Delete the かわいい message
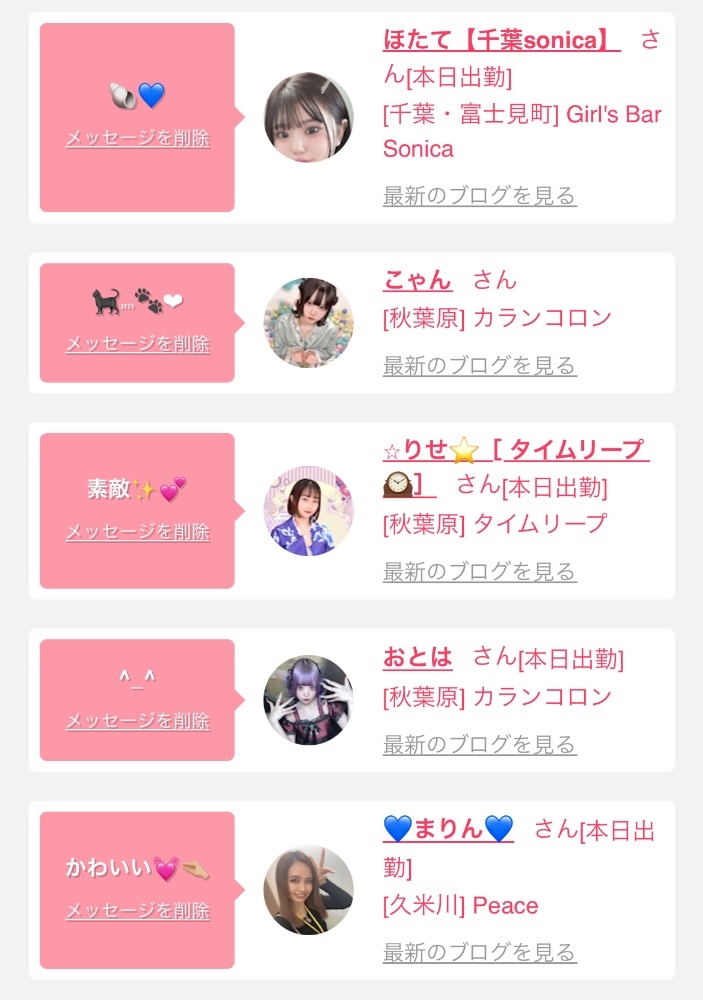The image size is (703, 1000). (x=138, y=911)
